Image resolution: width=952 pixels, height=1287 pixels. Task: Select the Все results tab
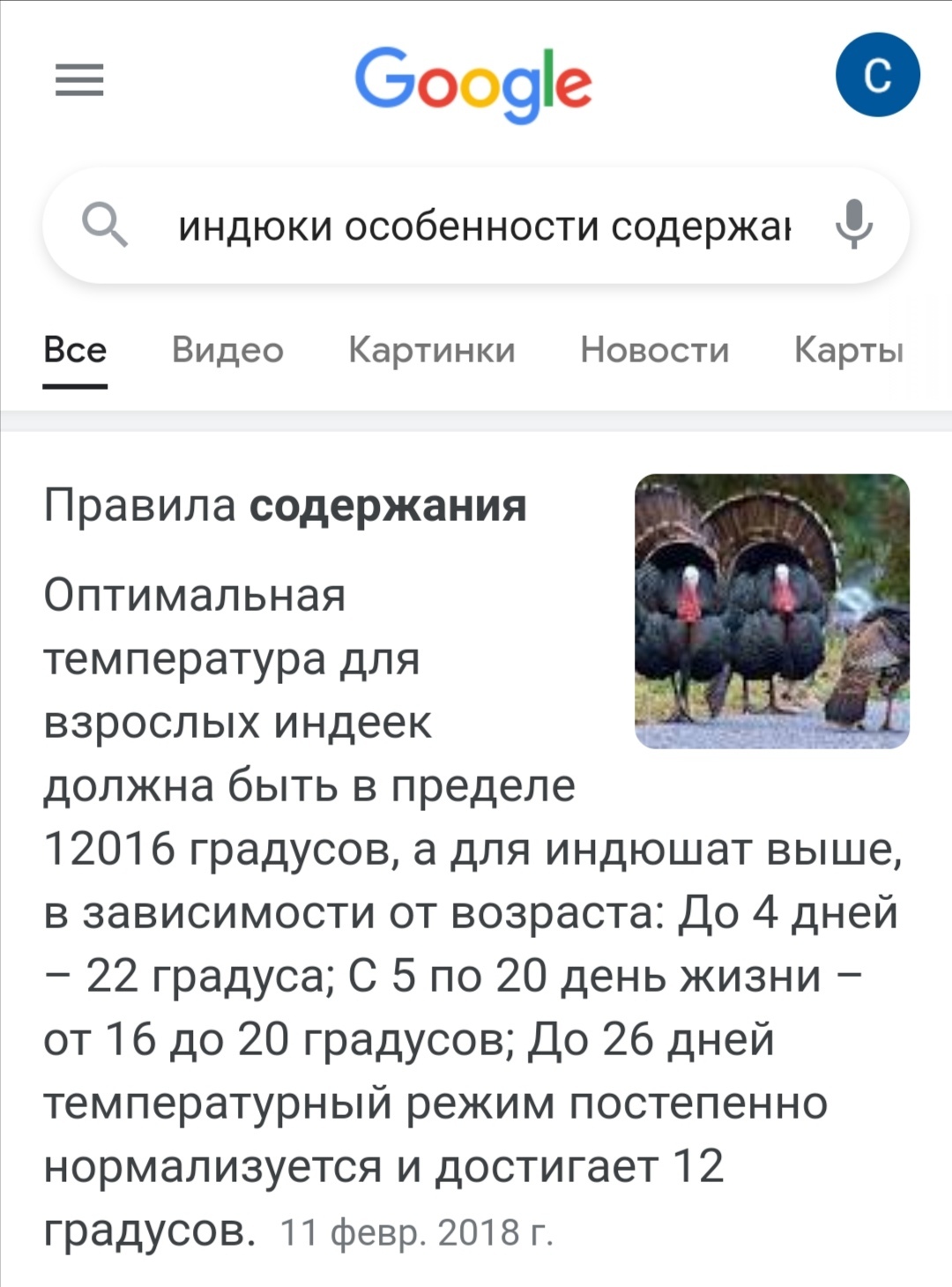point(75,350)
